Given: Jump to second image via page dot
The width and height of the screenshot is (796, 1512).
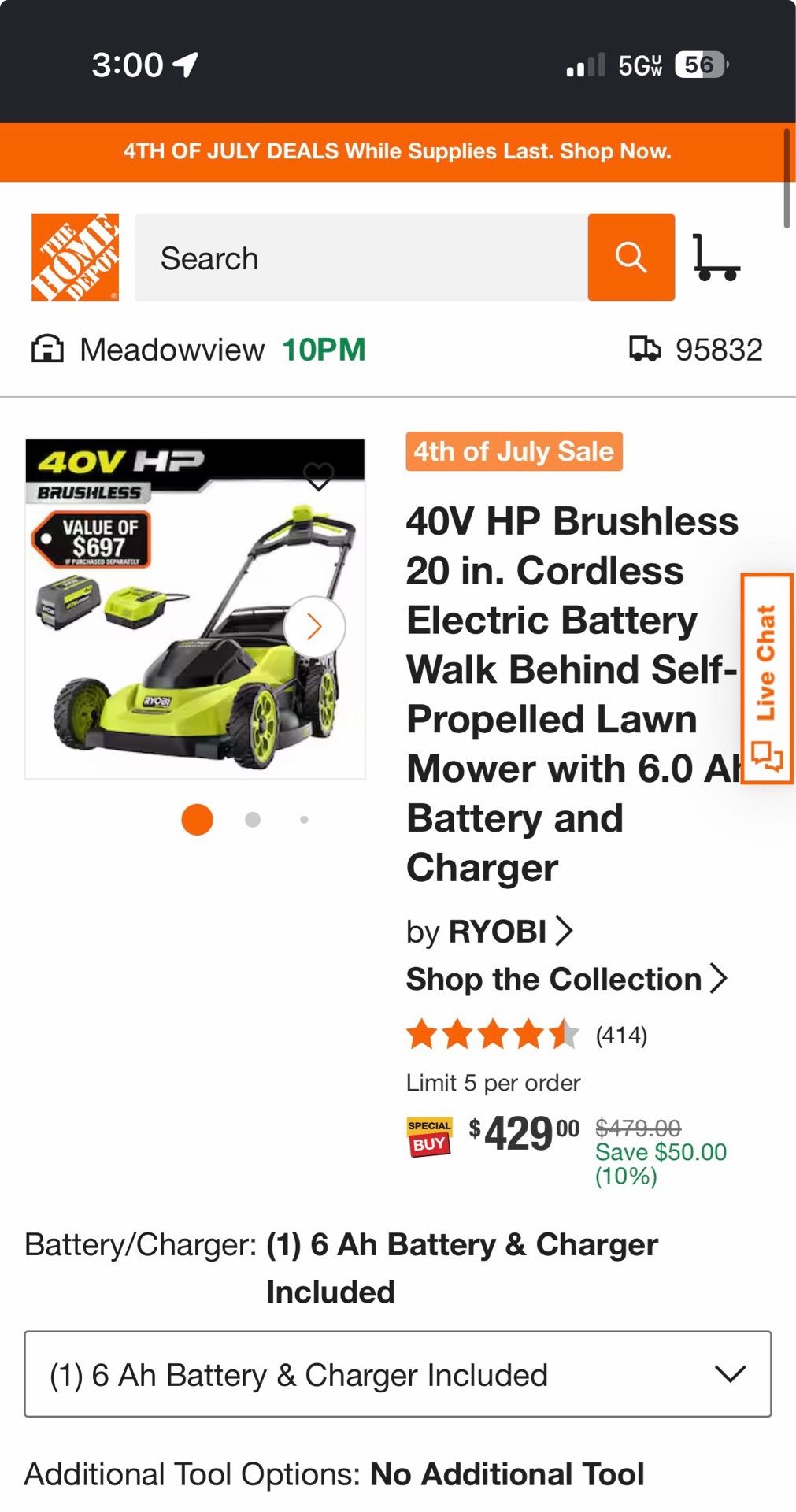Looking at the screenshot, I should pos(253,820).
